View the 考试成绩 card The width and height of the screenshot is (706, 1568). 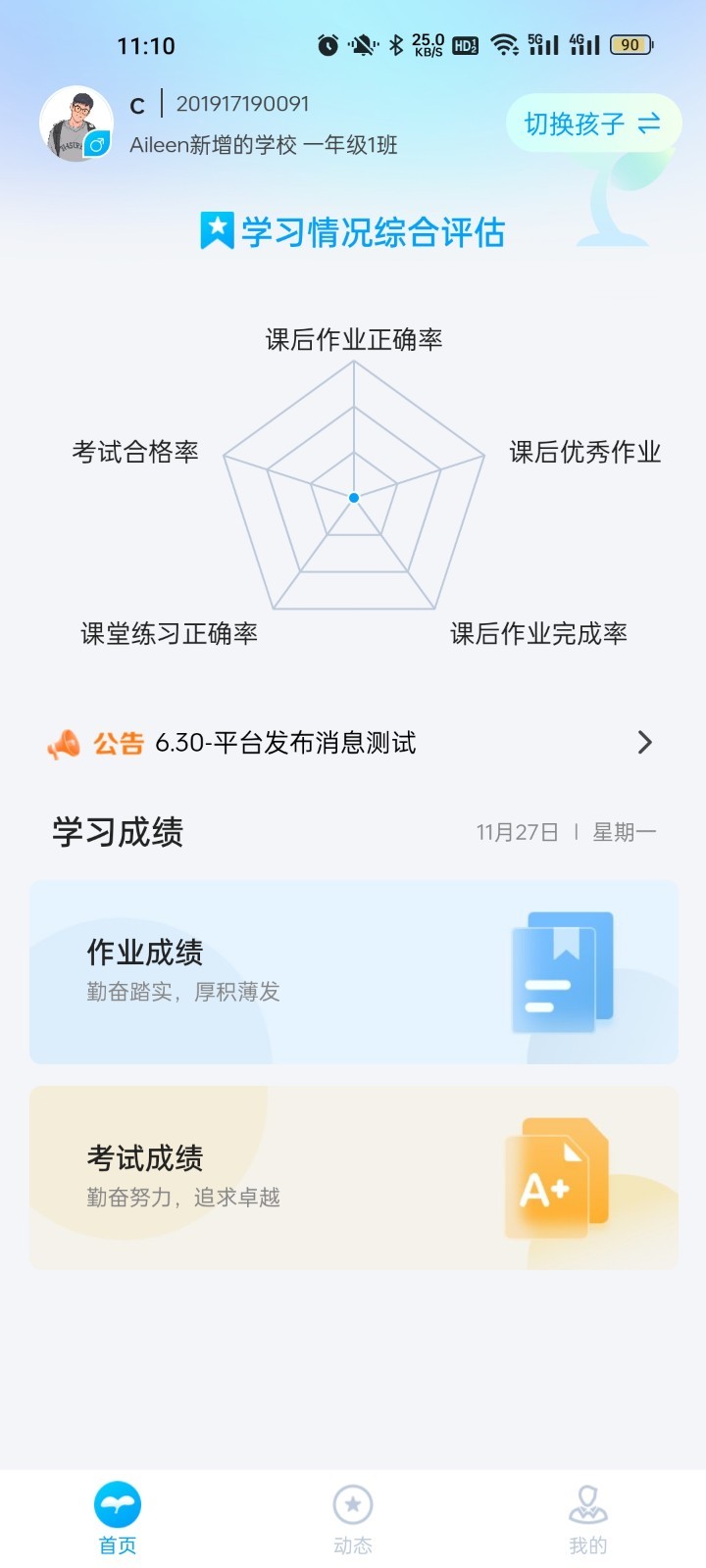[x=353, y=1178]
